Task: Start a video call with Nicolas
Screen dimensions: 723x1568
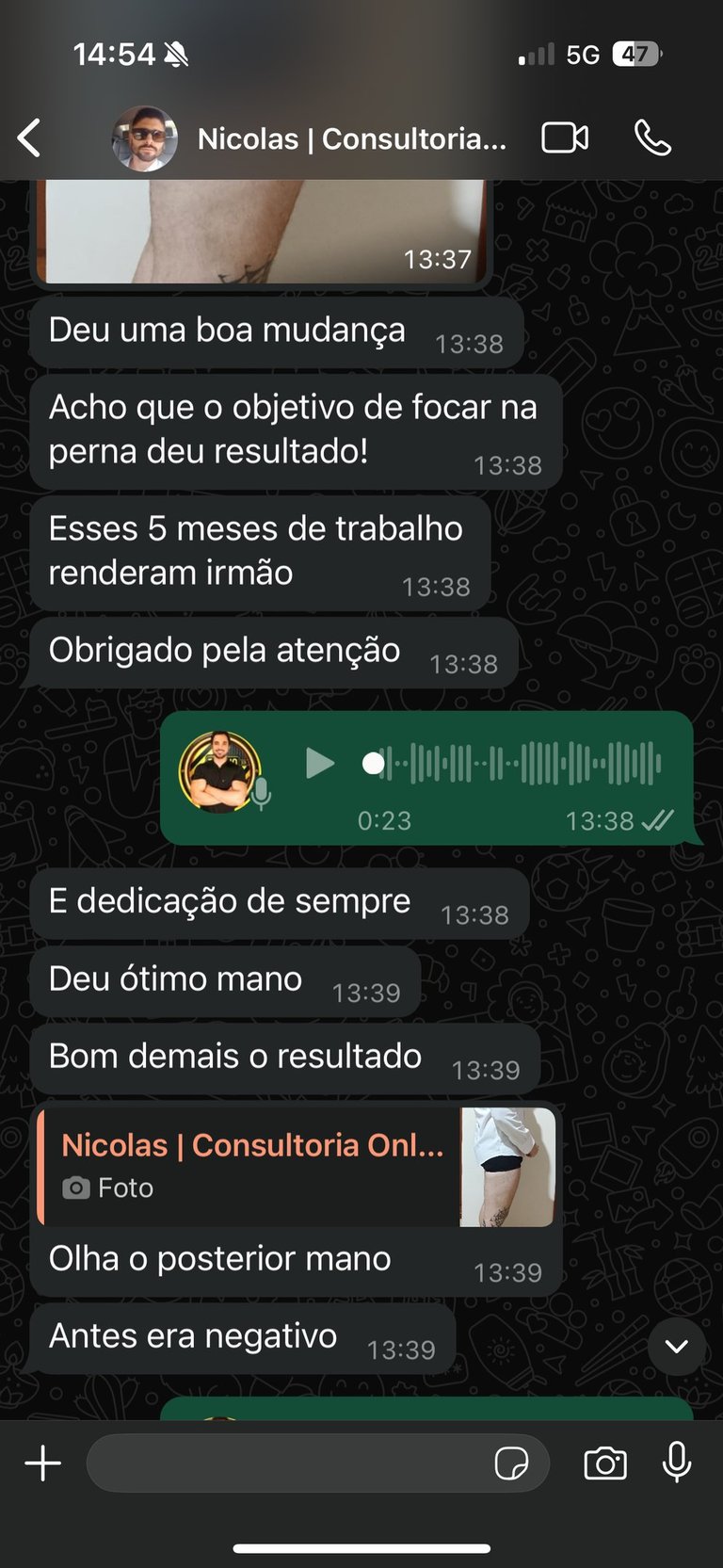Action: pos(565,138)
